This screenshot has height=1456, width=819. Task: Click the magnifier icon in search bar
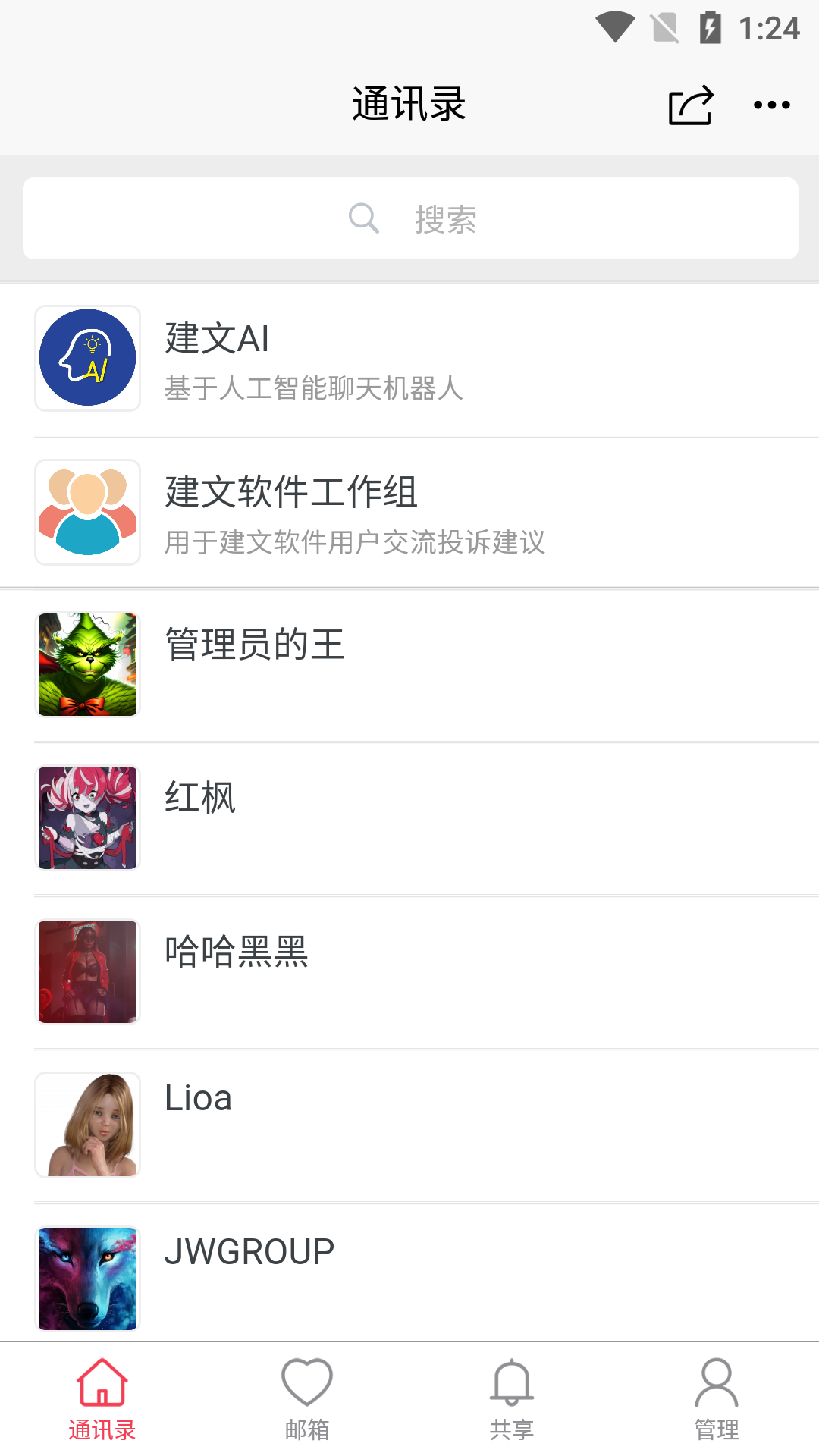tap(364, 218)
